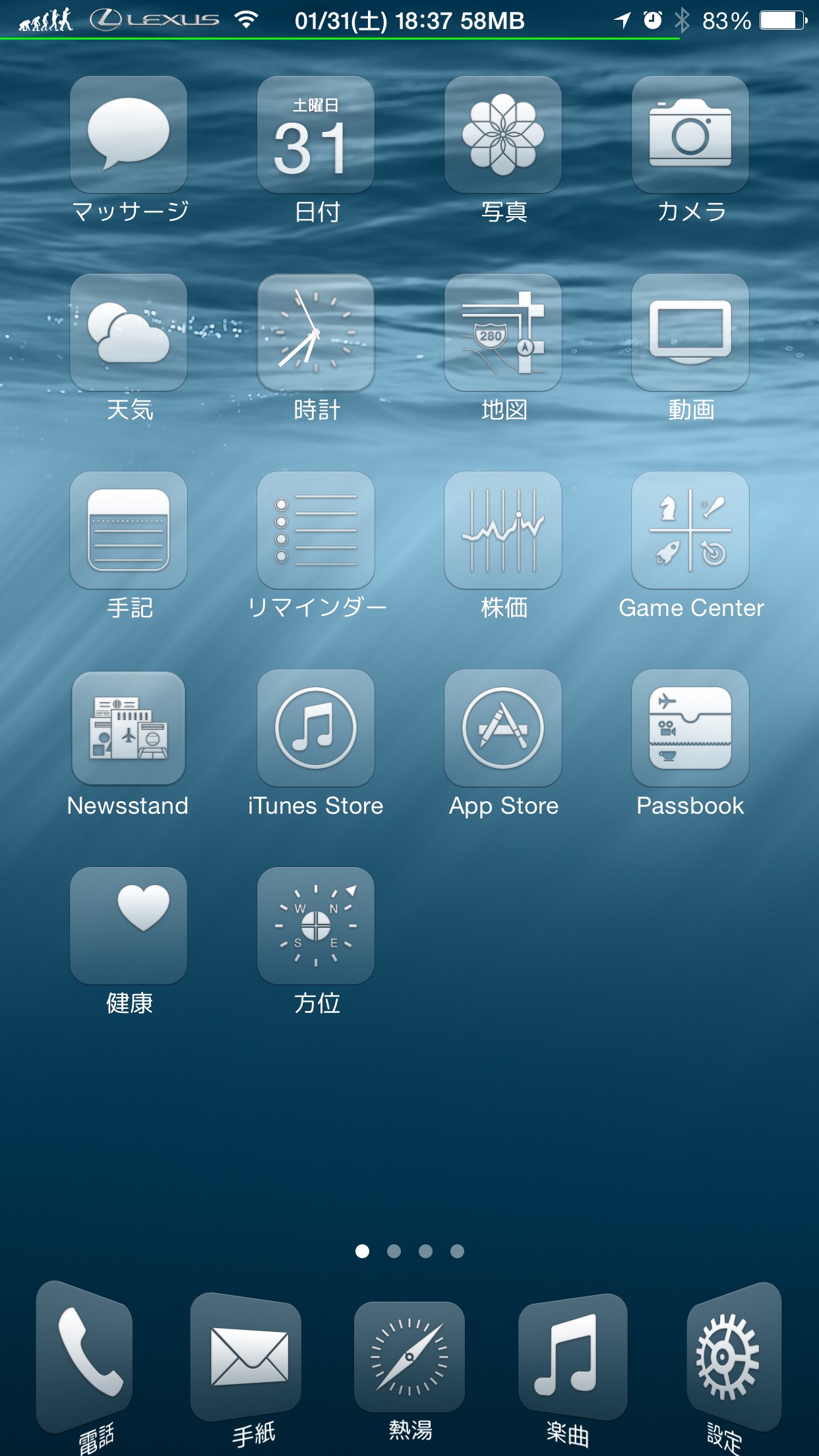Image resolution: width=819 pixels, height=1456 pixels.
Task: Launch the リマインダー reminders app
Action: tap(316, 530)
